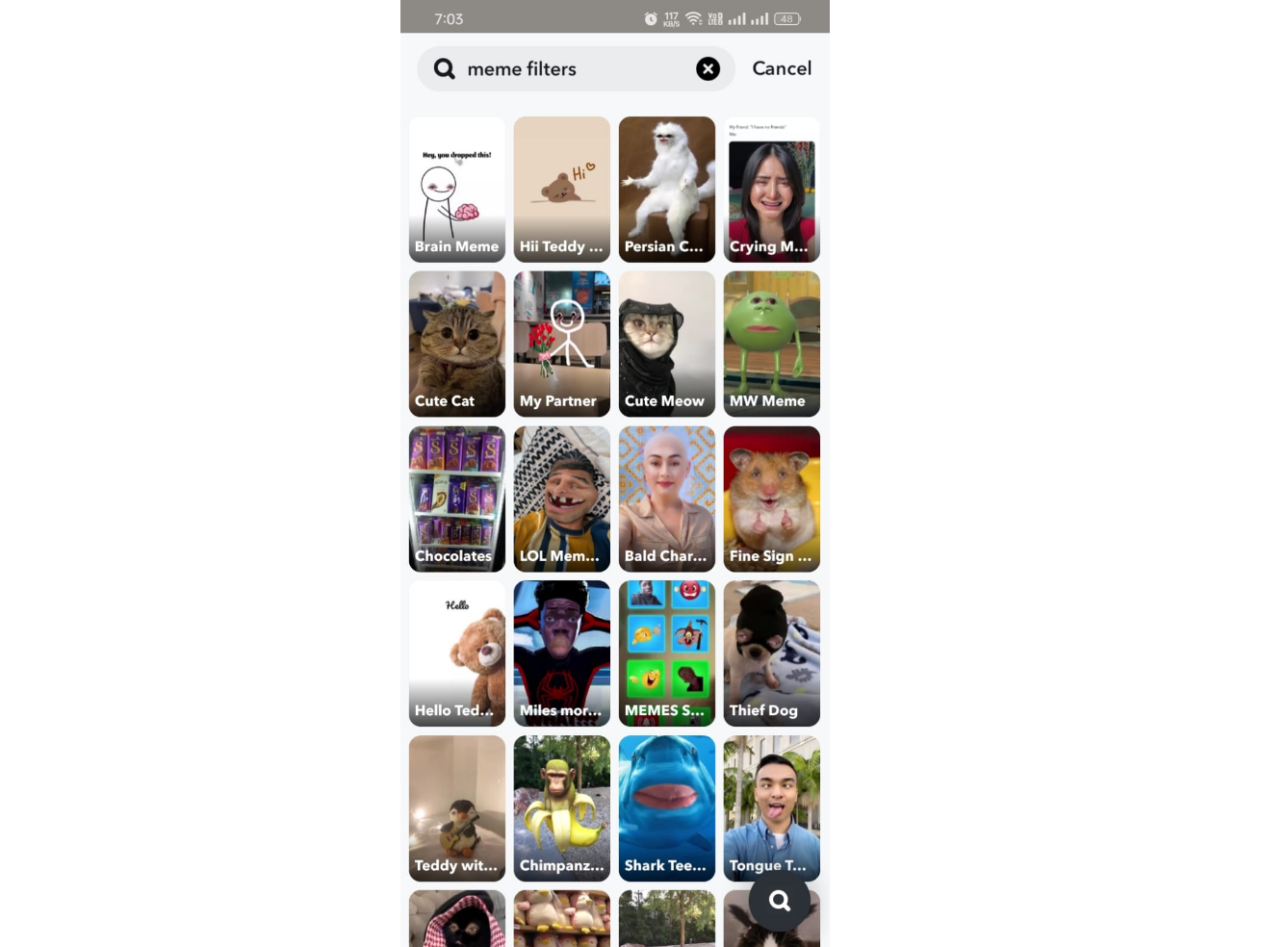1288x947 pixels.
Task: Open the Bald Character filter
Action: (x=666, y=499)
